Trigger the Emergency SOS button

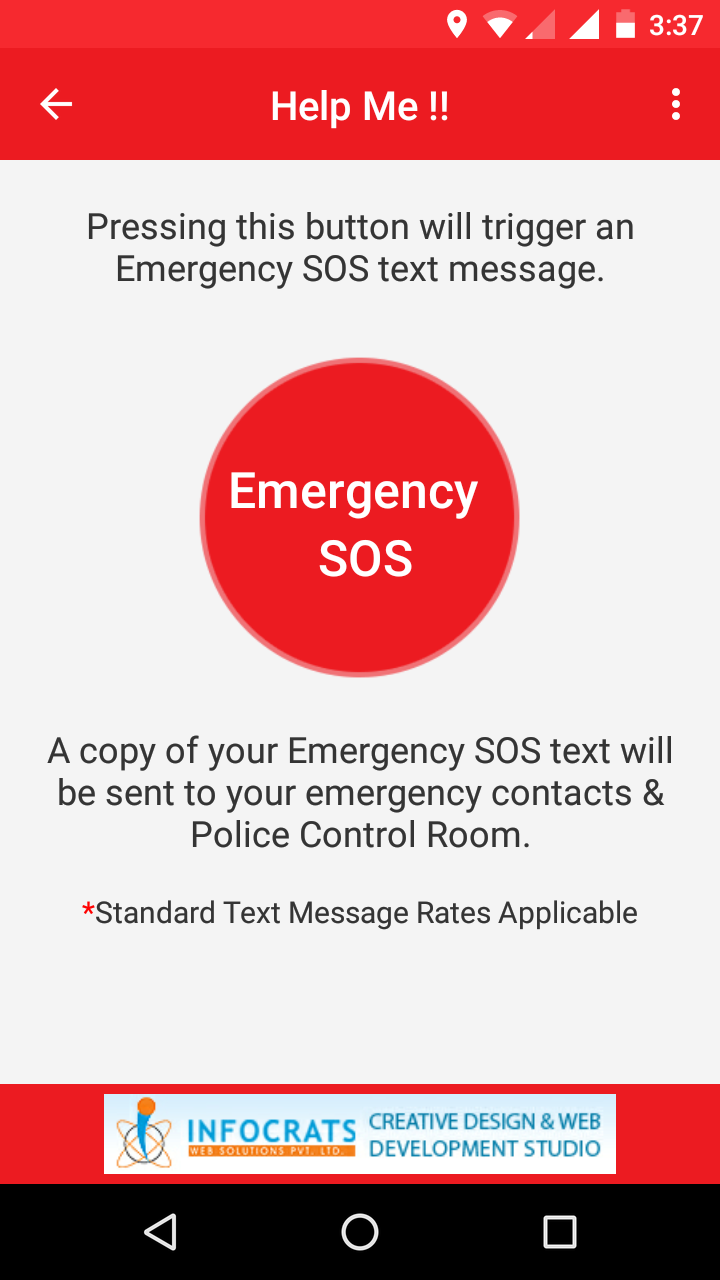(x=359, y=517)
